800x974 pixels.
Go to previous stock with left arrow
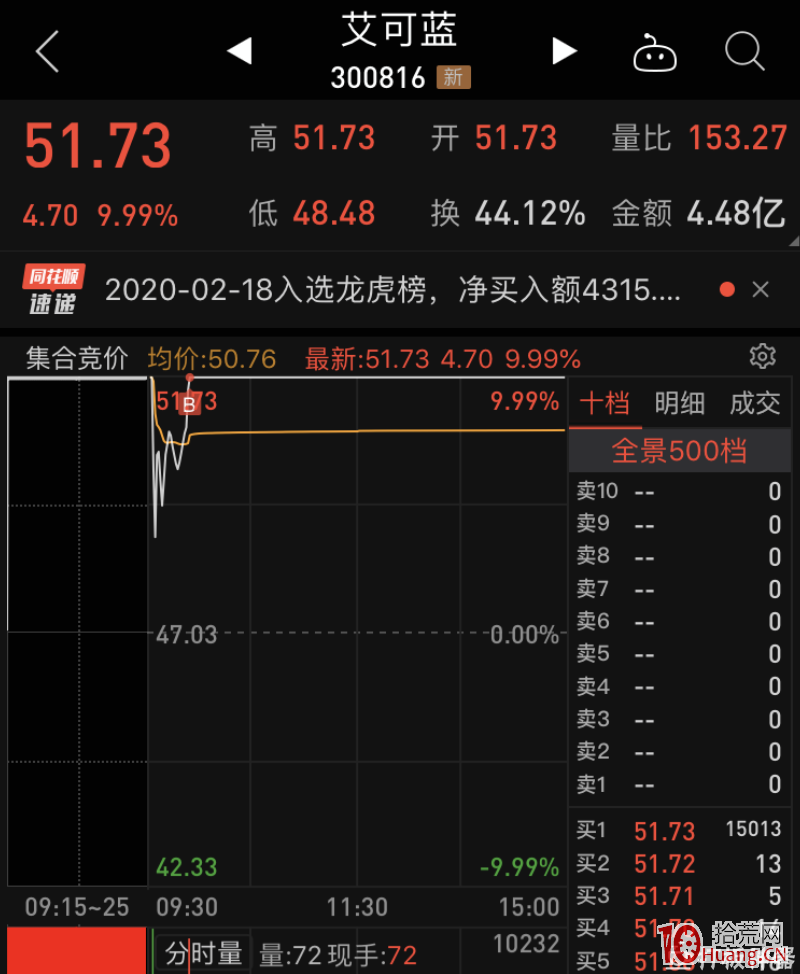(x=240, y=52)
